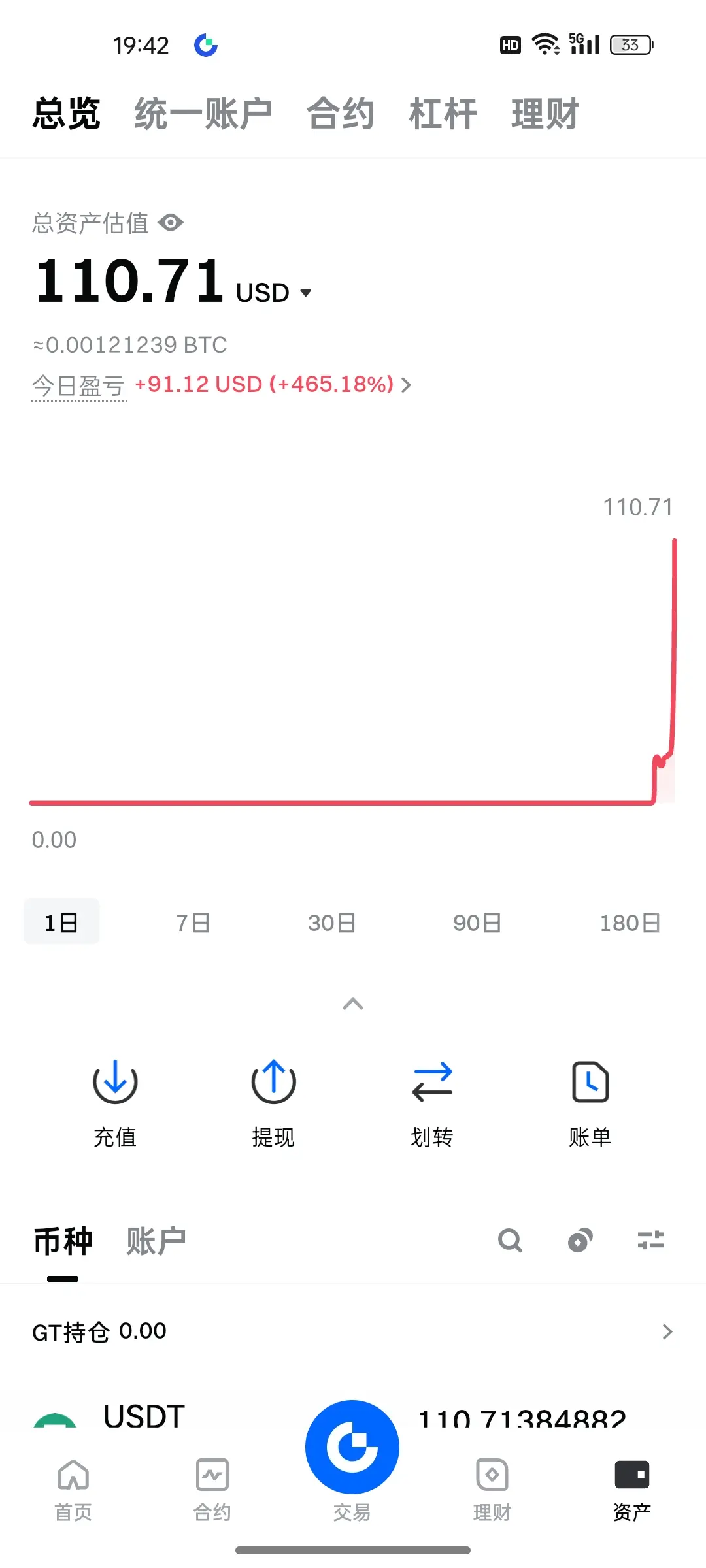706x1568 pixels.
Task: Hide the total asset value with eye icon
Action: 171,223
